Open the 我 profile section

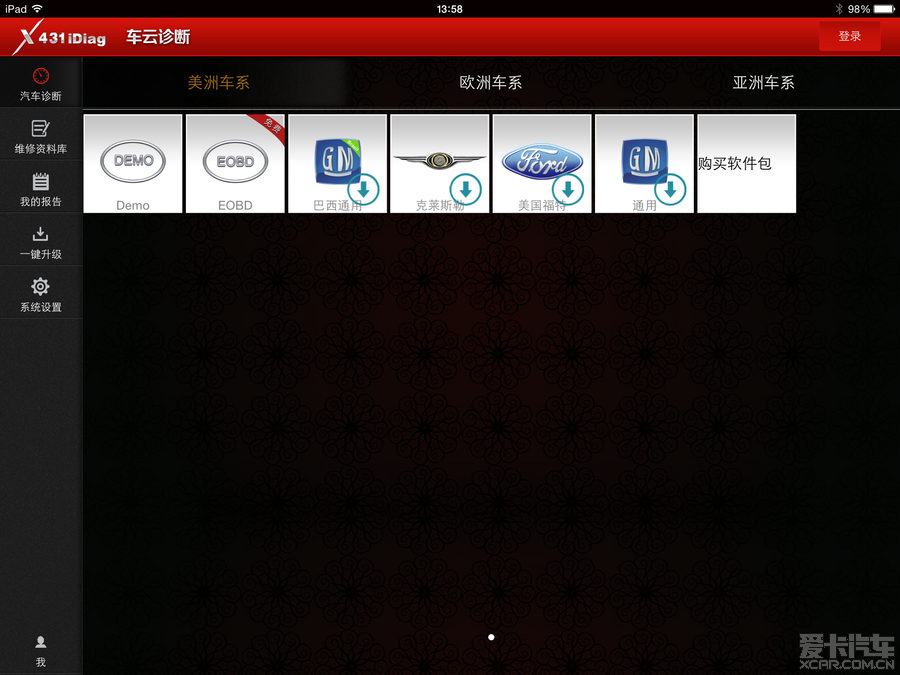coord(41,651)
